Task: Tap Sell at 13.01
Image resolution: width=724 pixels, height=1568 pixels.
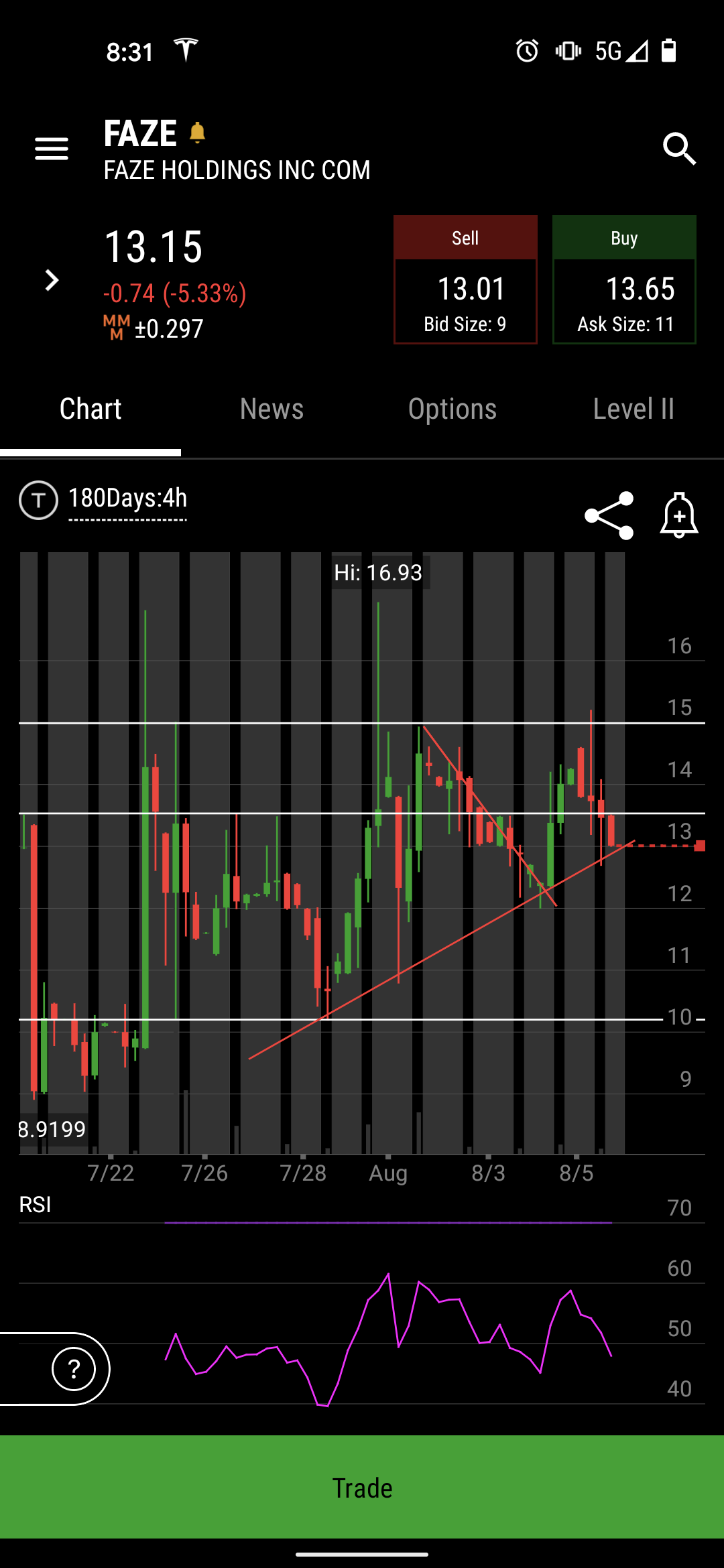Action: [x=465, y=279]
